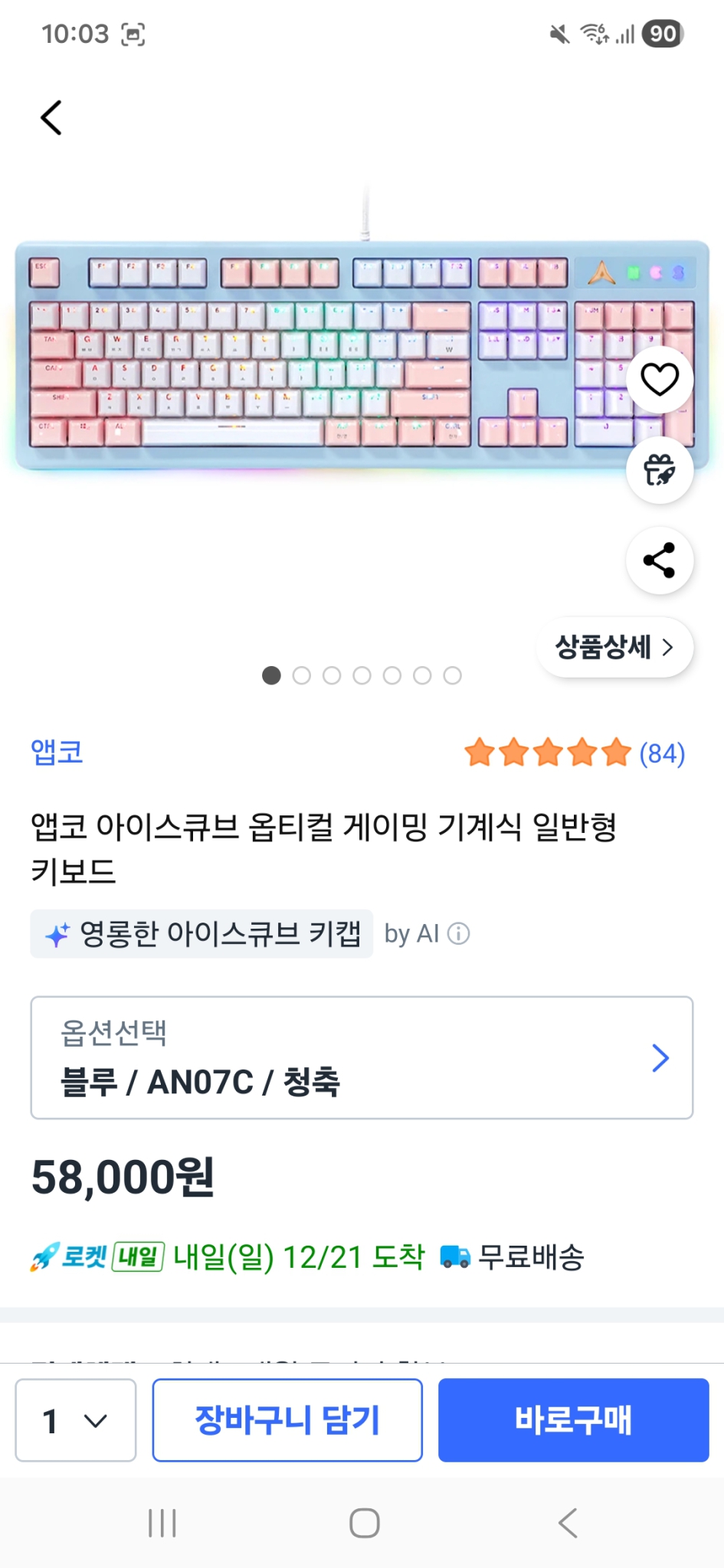Select the third carousel dot
724x1568 pixels.
333,676
